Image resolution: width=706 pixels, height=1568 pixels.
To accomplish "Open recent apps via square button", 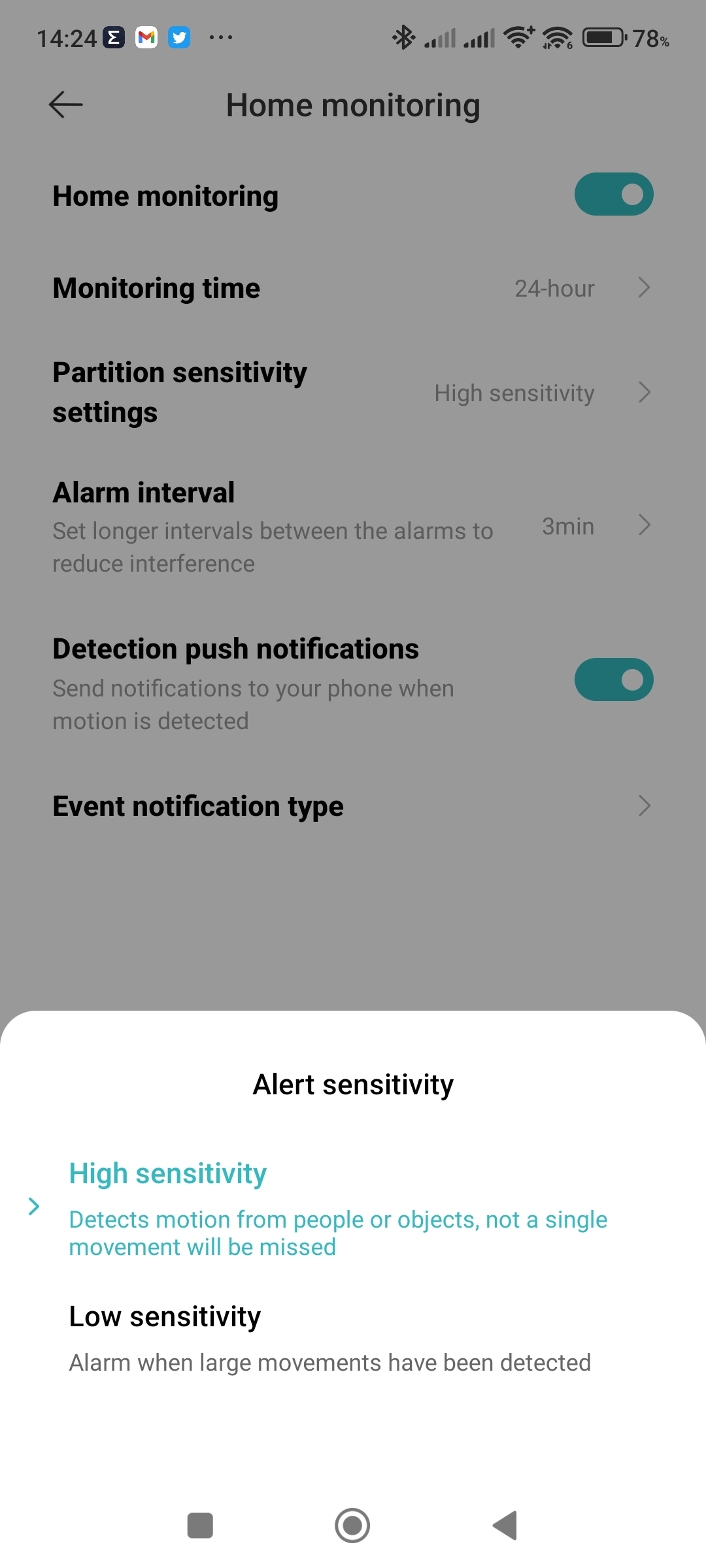I will click(x=200, y=1526).
